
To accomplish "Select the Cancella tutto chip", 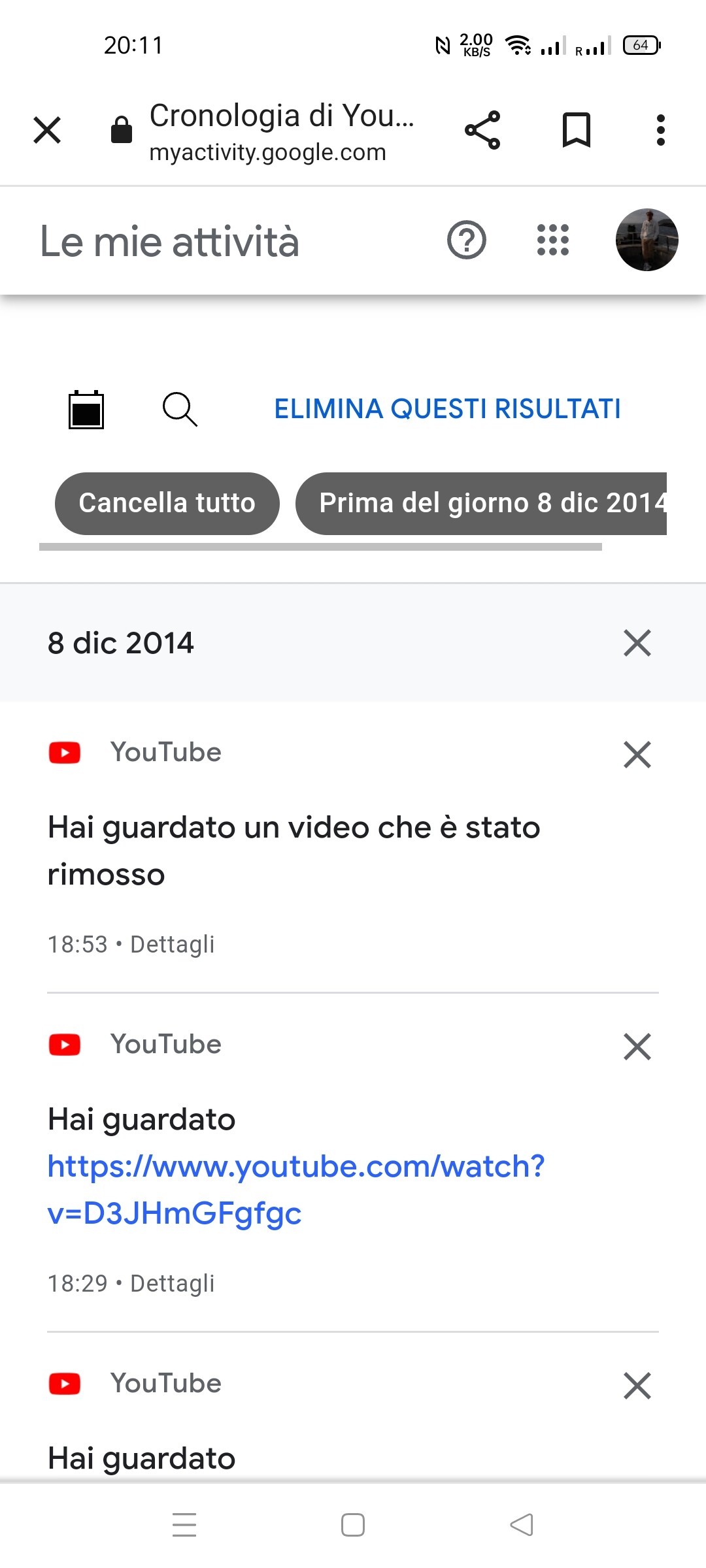I will point(167,503).
